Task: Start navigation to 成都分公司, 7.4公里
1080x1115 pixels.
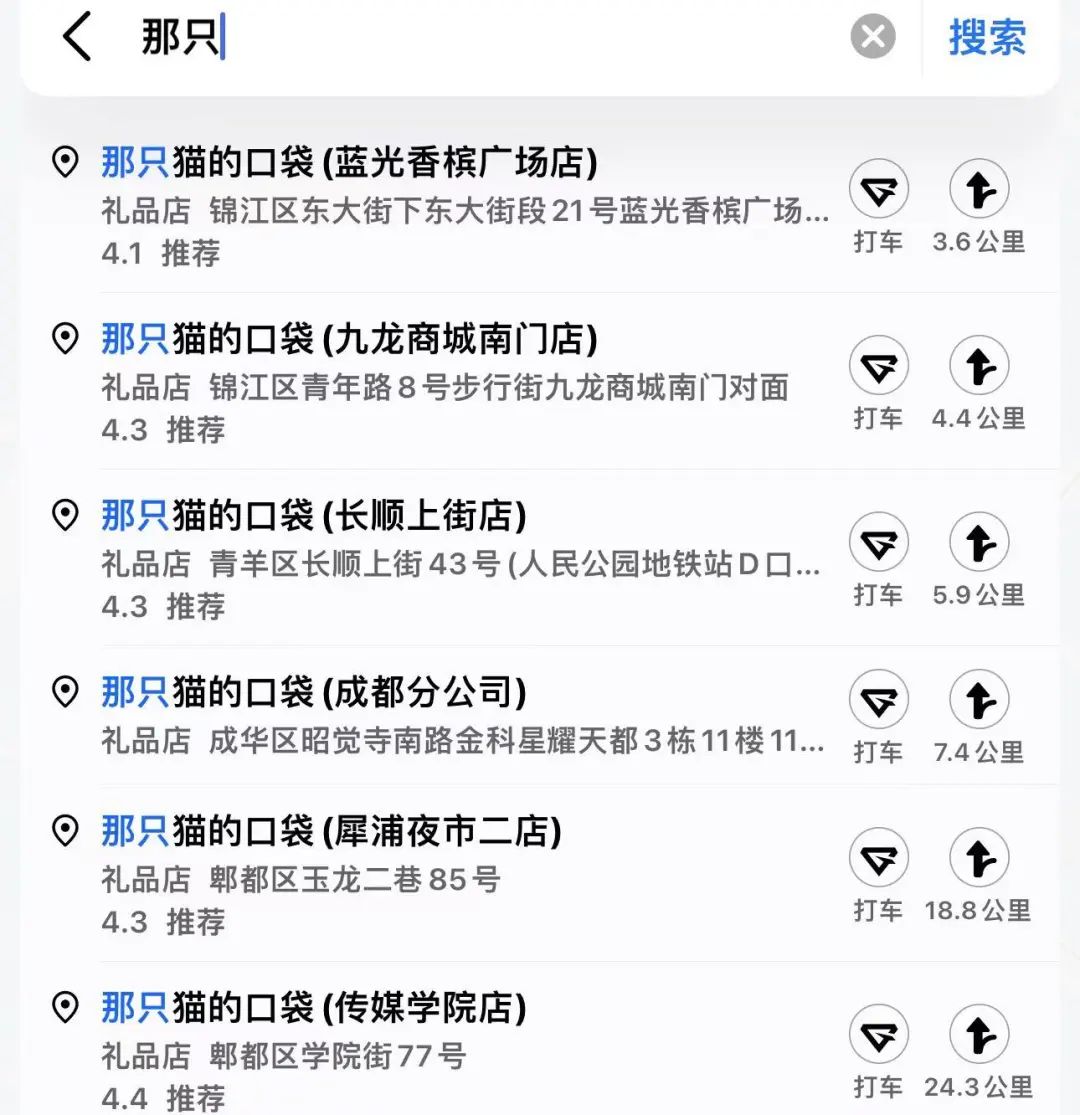Action: (x=979, y=701)
